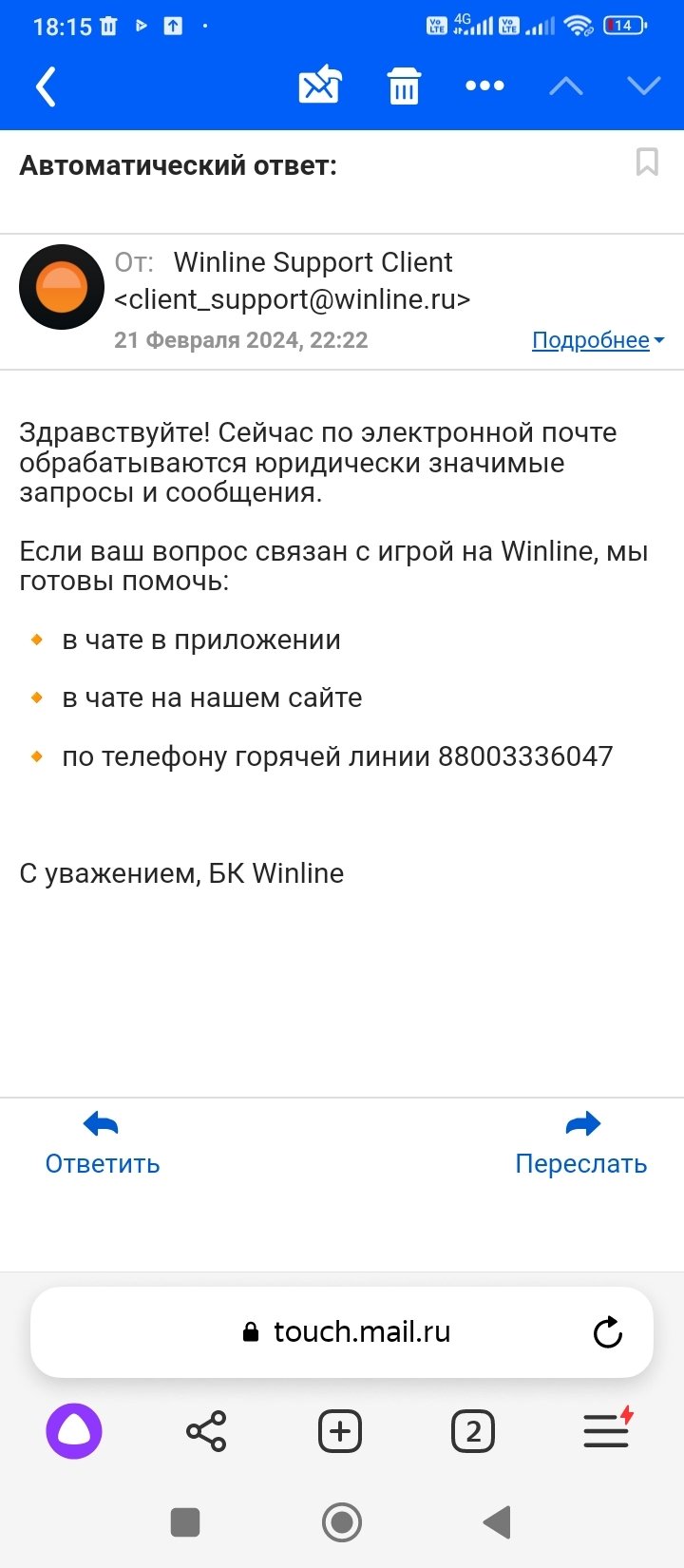
Task: Forward the email with Переслать
Action: point(581,1143)
